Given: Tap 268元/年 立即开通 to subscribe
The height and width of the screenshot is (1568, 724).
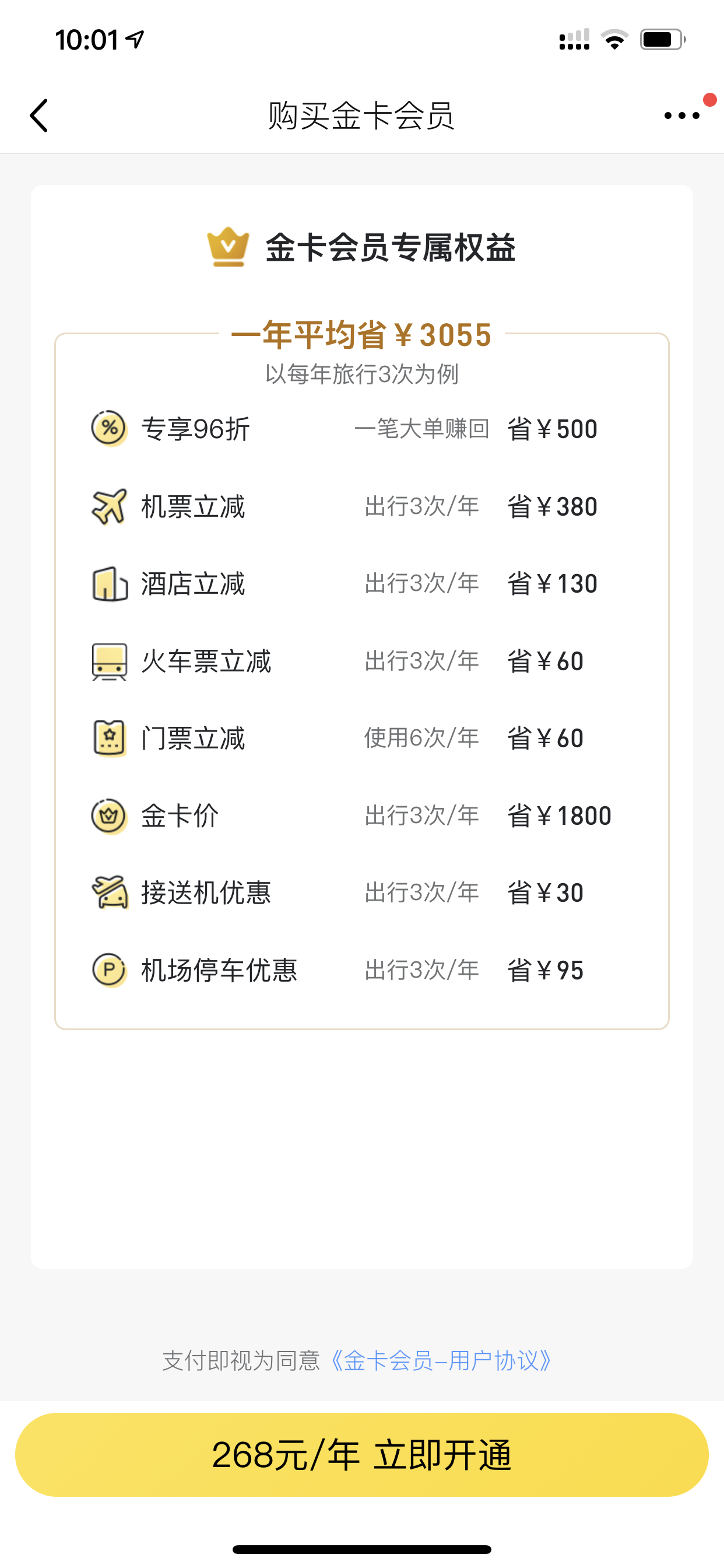Looking at the screenshot, I should point(362,1455).
